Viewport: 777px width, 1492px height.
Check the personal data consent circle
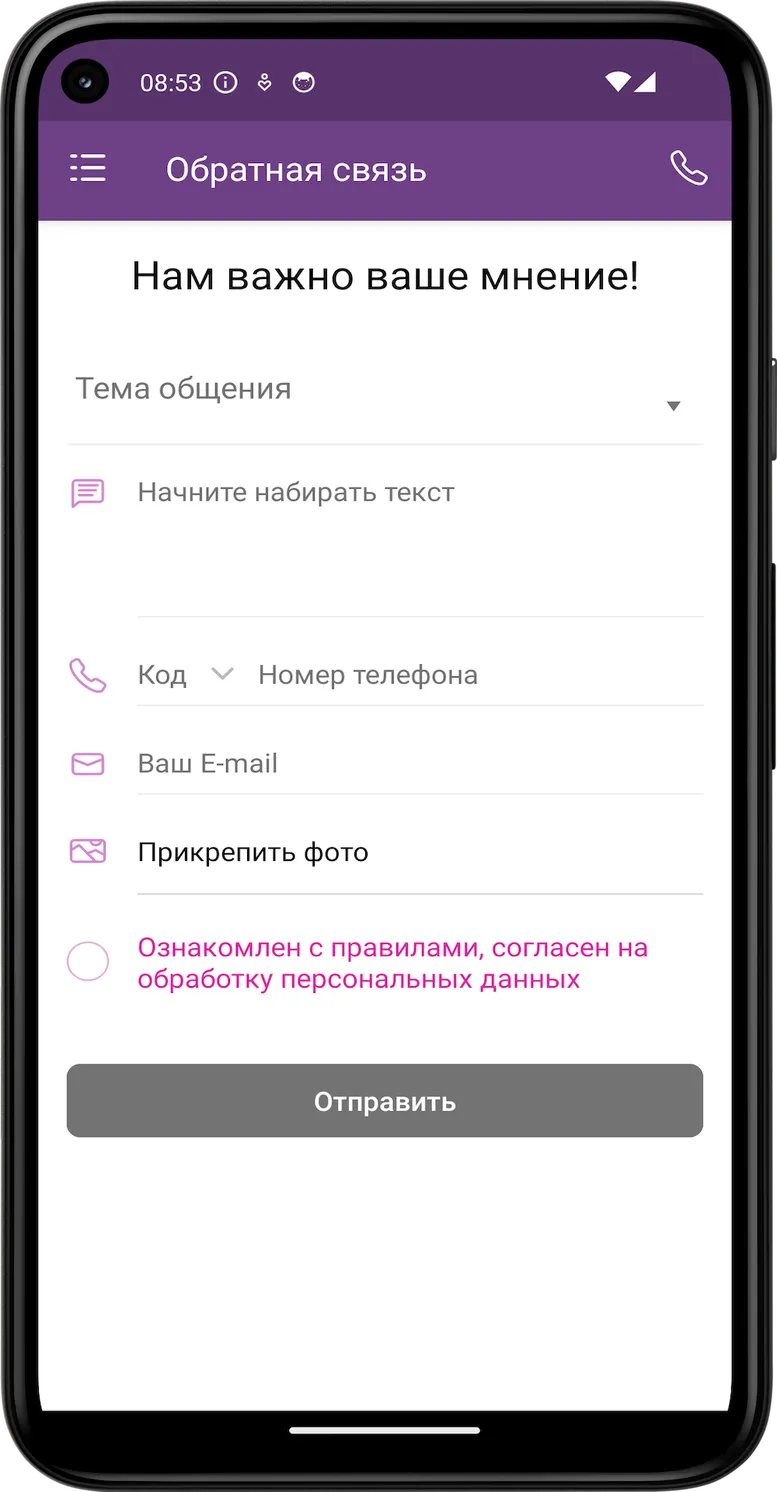[88, 962]
